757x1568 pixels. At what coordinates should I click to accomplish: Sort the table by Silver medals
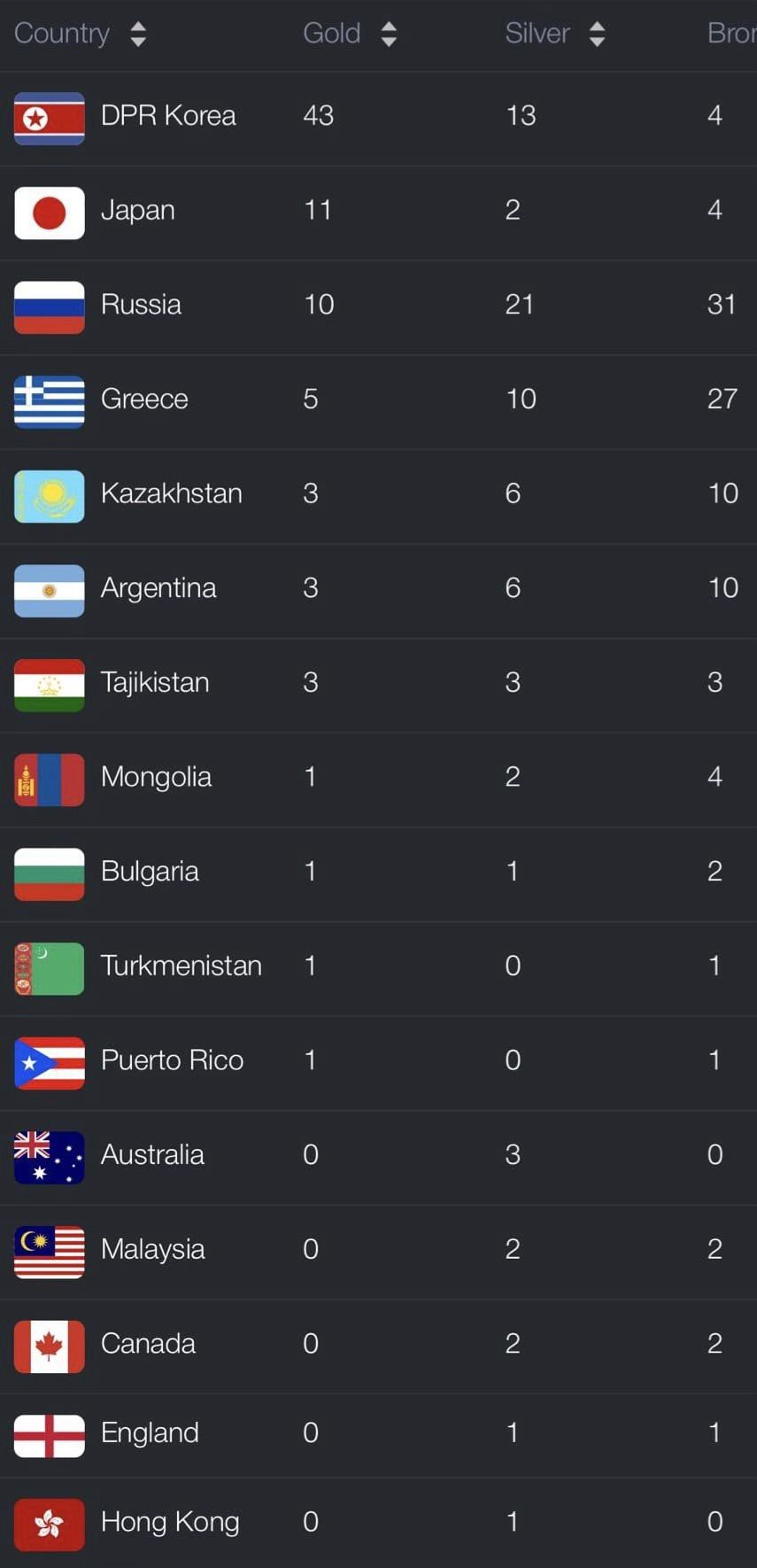pos(598,35)
